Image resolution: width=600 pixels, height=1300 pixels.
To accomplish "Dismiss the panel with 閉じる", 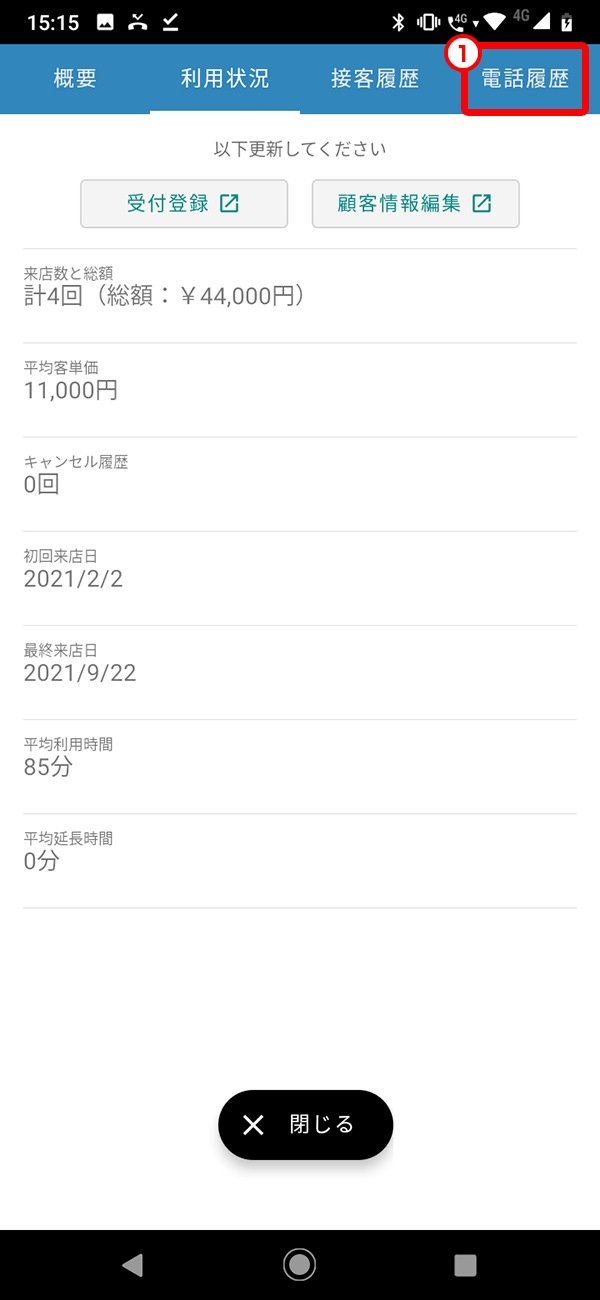I will click(x=305, y=1125).
